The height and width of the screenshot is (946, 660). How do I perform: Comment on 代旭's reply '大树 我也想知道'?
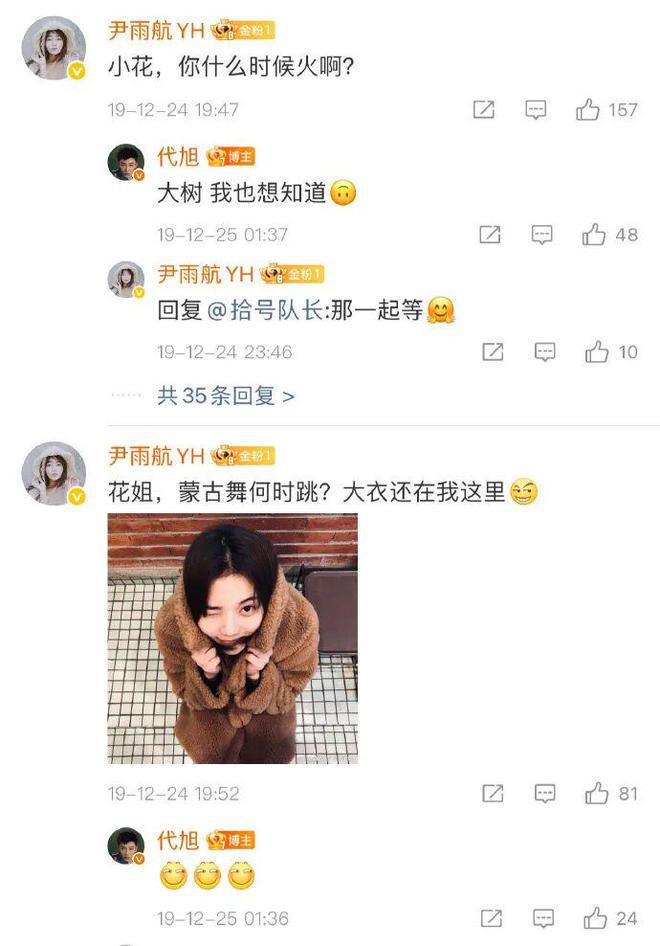click(542, 235)
